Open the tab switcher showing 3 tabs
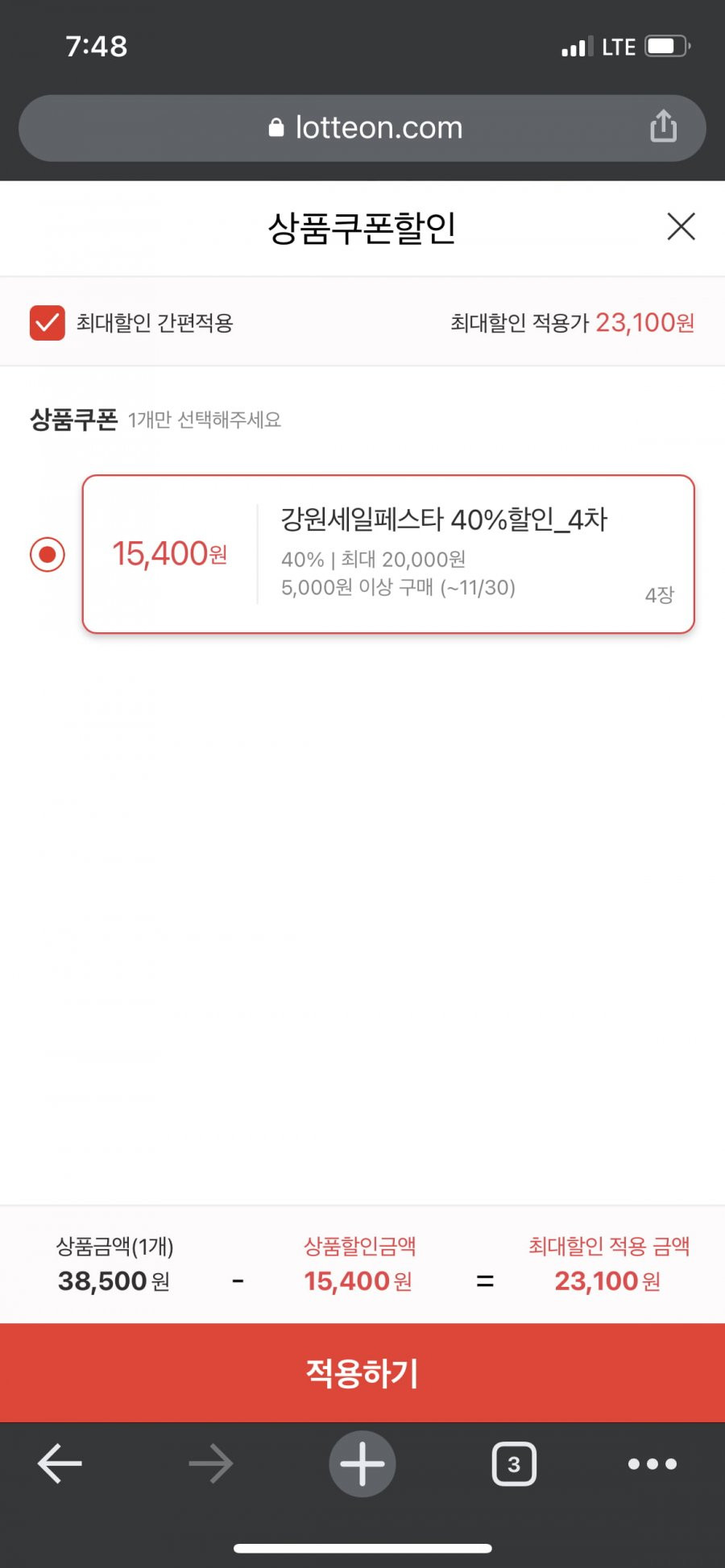The height and width of the screenshot is (1568, 725). tap(514, 1463)
